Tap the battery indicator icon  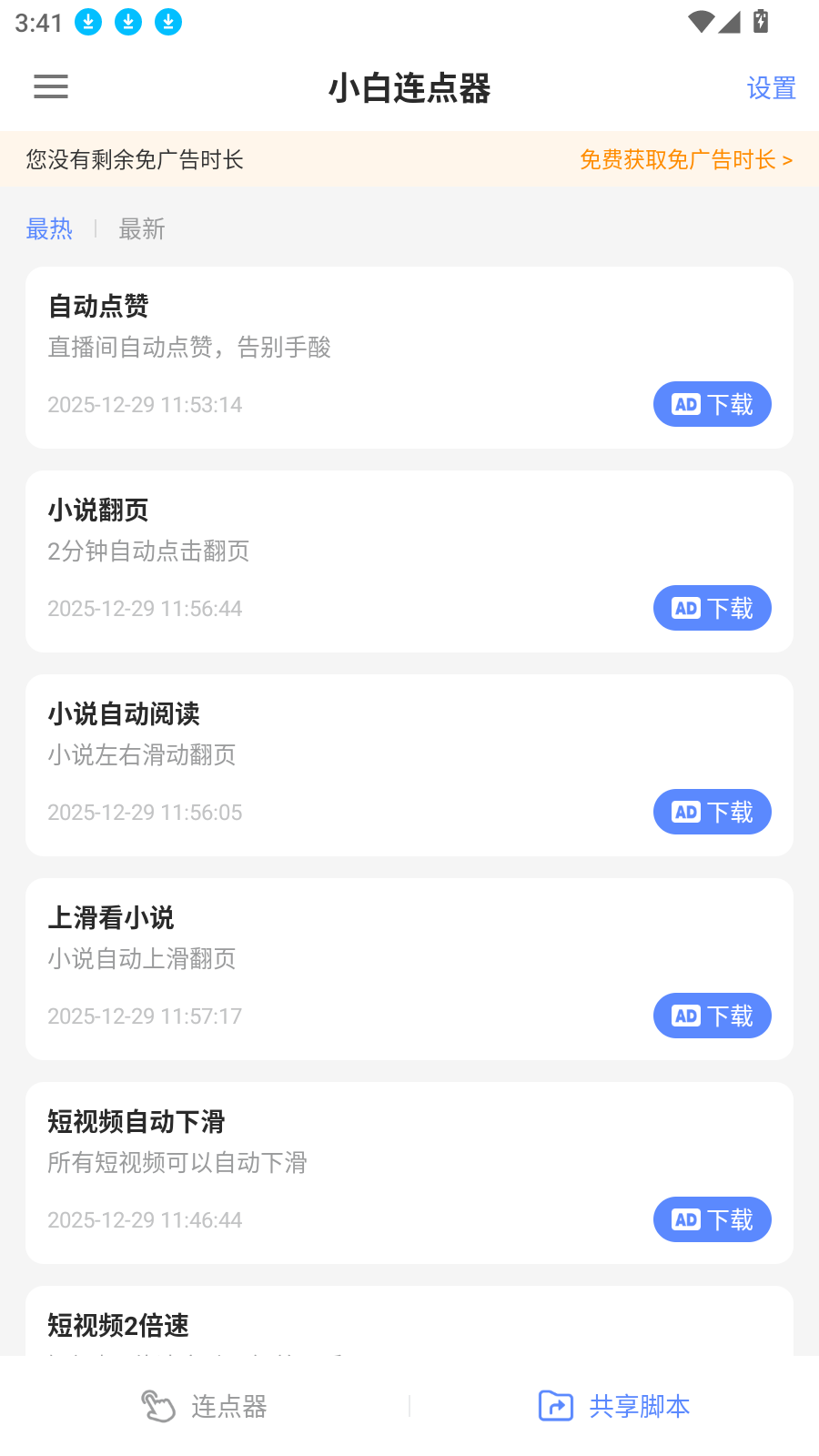[x=761, y=24]
